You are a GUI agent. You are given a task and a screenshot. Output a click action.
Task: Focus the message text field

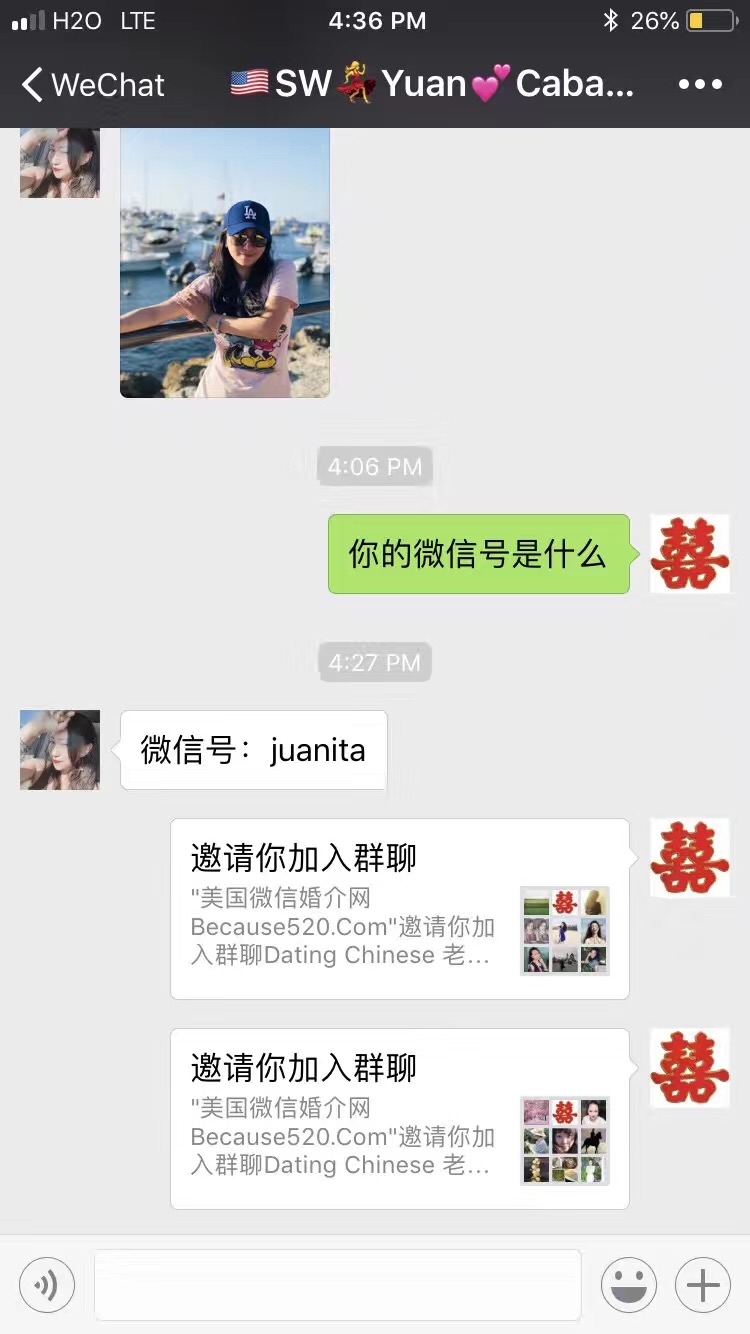click(x=337, y=1285)
